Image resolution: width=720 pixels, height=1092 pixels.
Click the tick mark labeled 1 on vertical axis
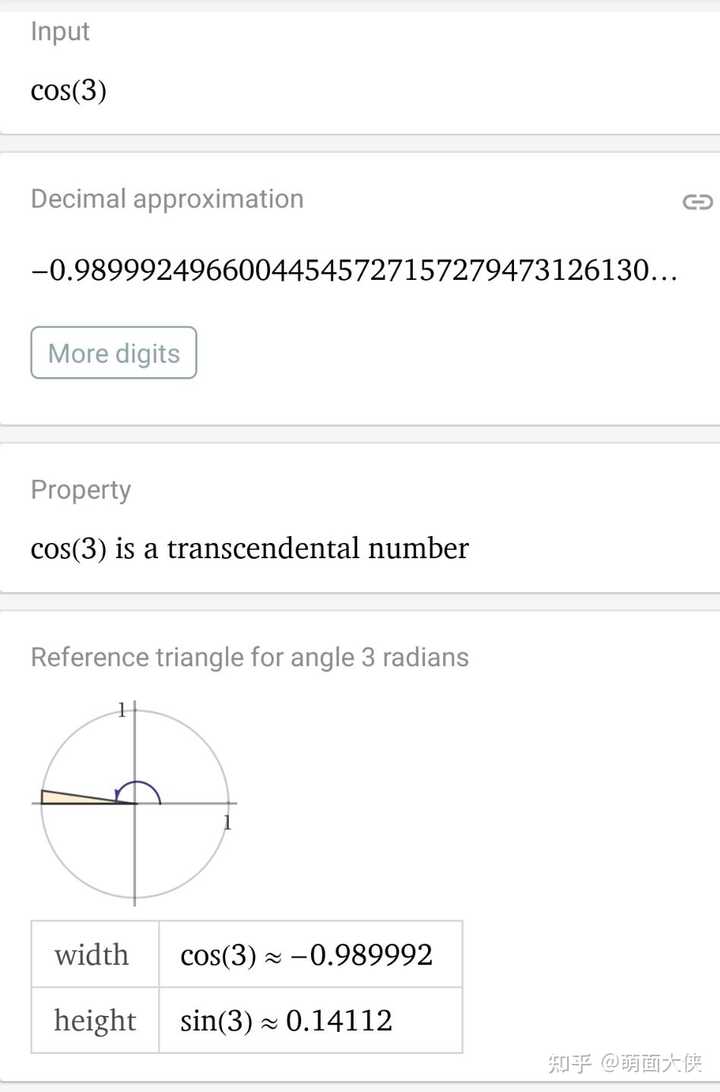point(122,709)
